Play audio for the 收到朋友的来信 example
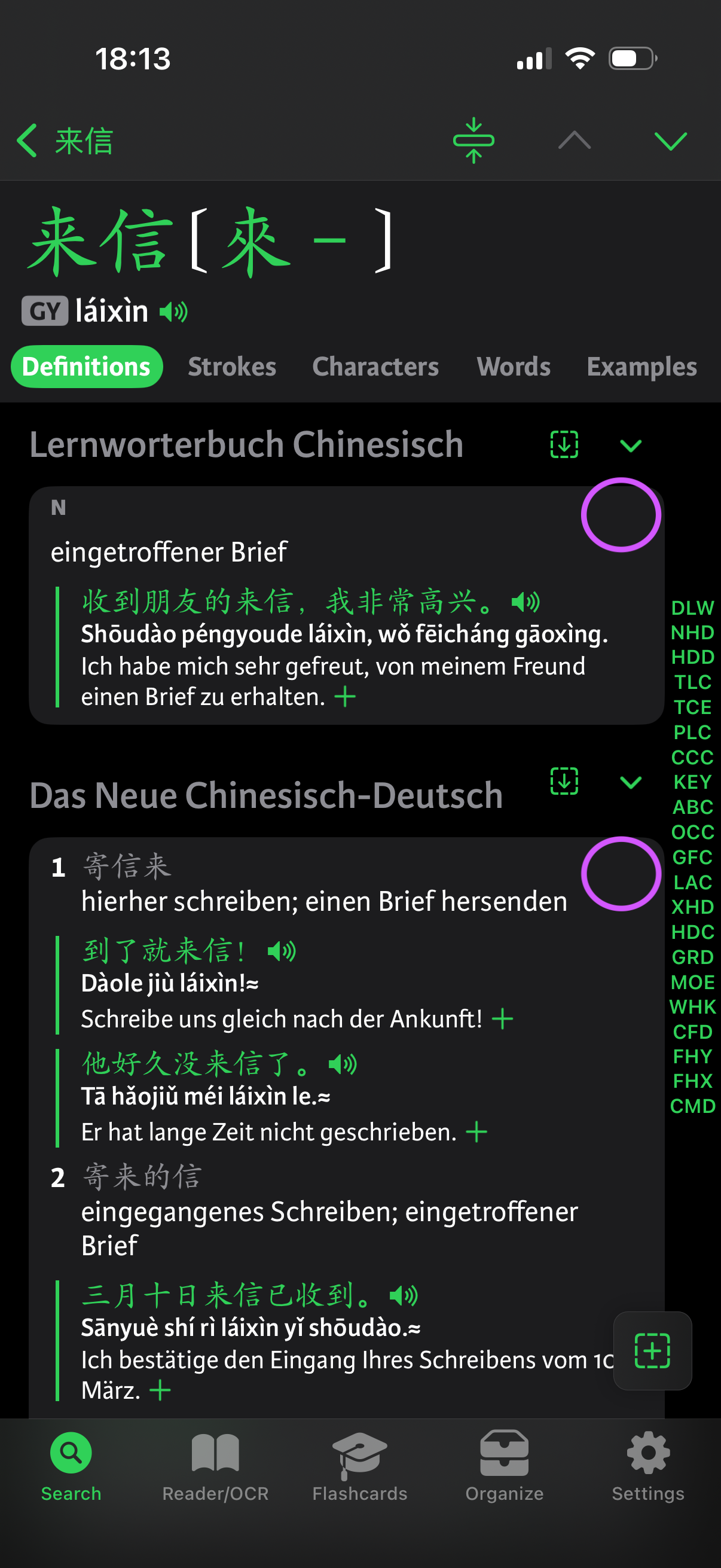721x1568 pixels. [x=525, y=602]
